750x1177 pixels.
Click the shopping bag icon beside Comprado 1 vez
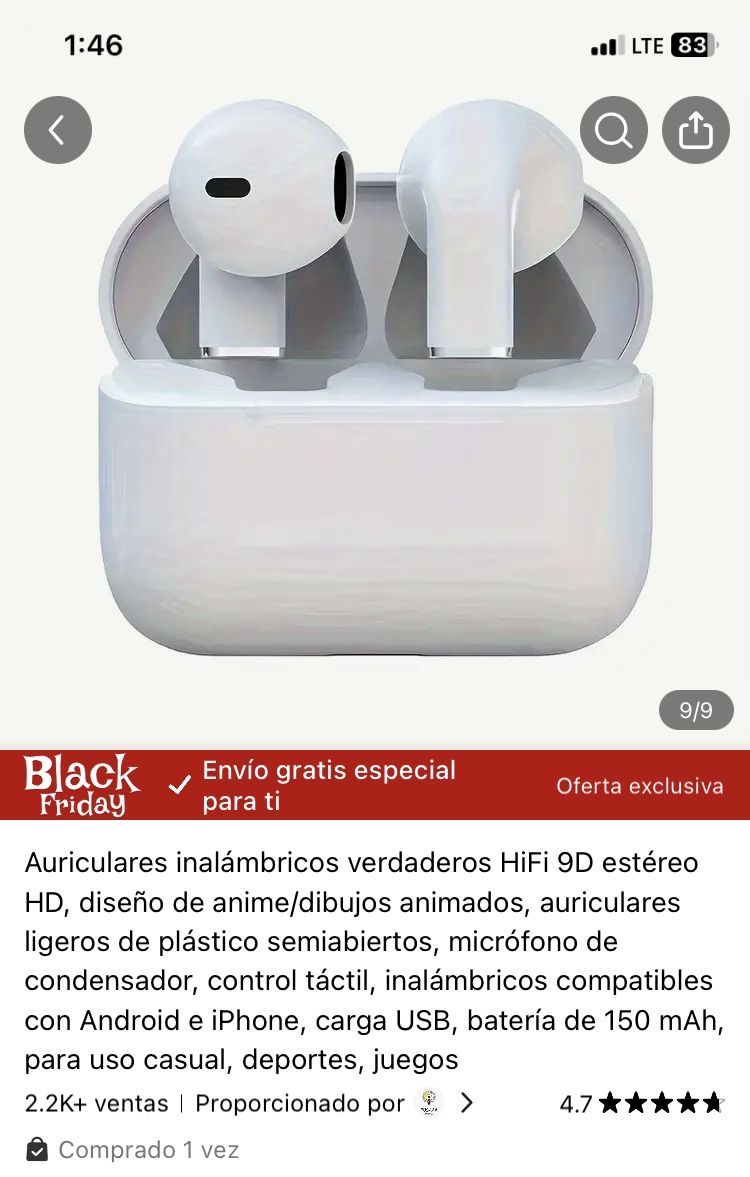(x=36, y=1150)
